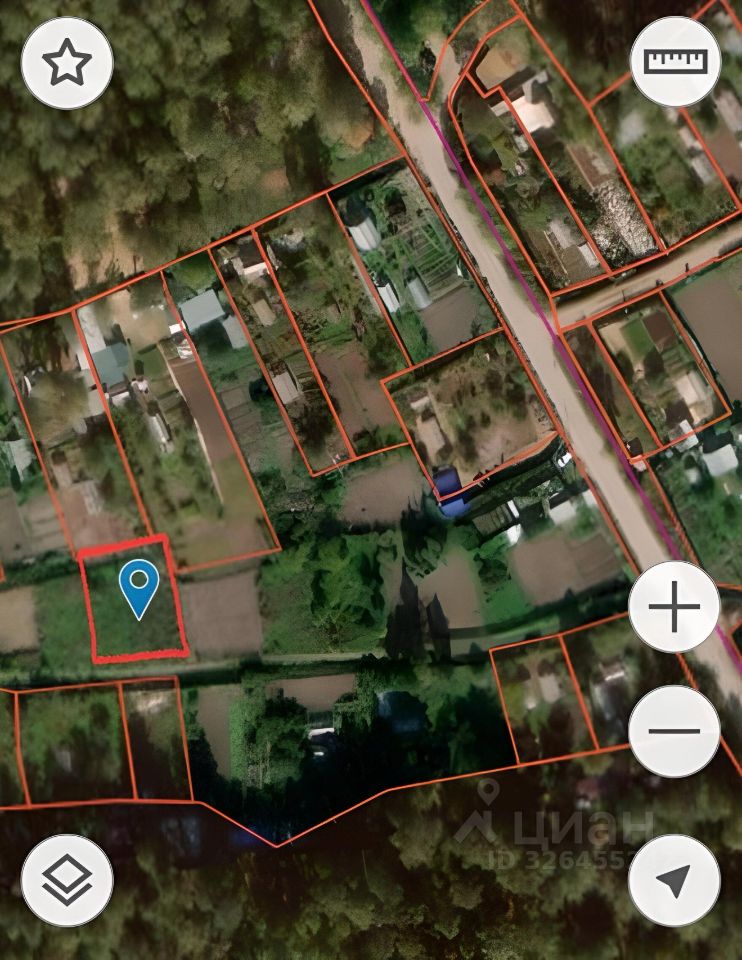
Task: Zoom in with the plus button
Action: coord(674,607)
